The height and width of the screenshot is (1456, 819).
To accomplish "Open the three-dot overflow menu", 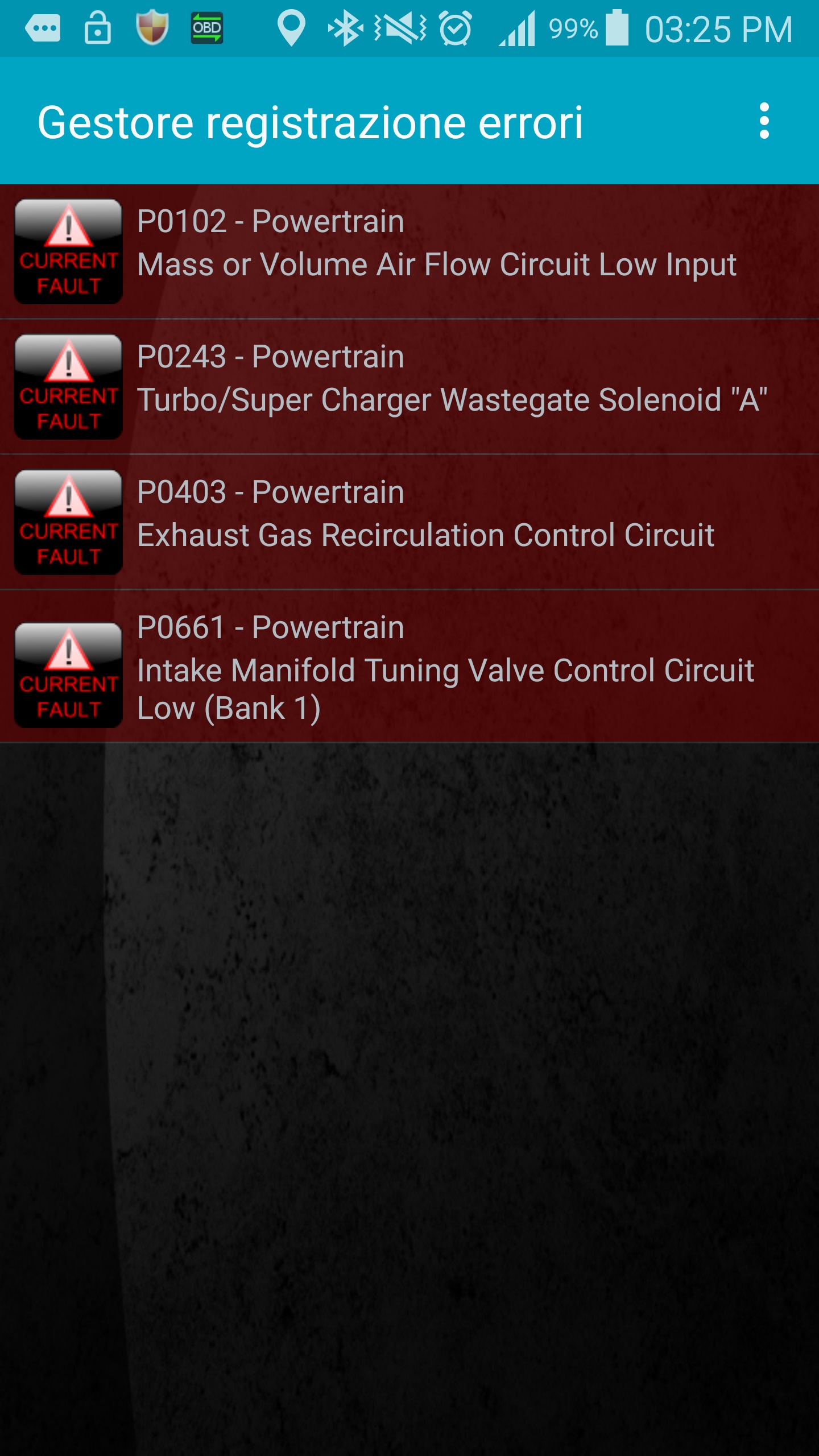I will [x=764, y=121].
